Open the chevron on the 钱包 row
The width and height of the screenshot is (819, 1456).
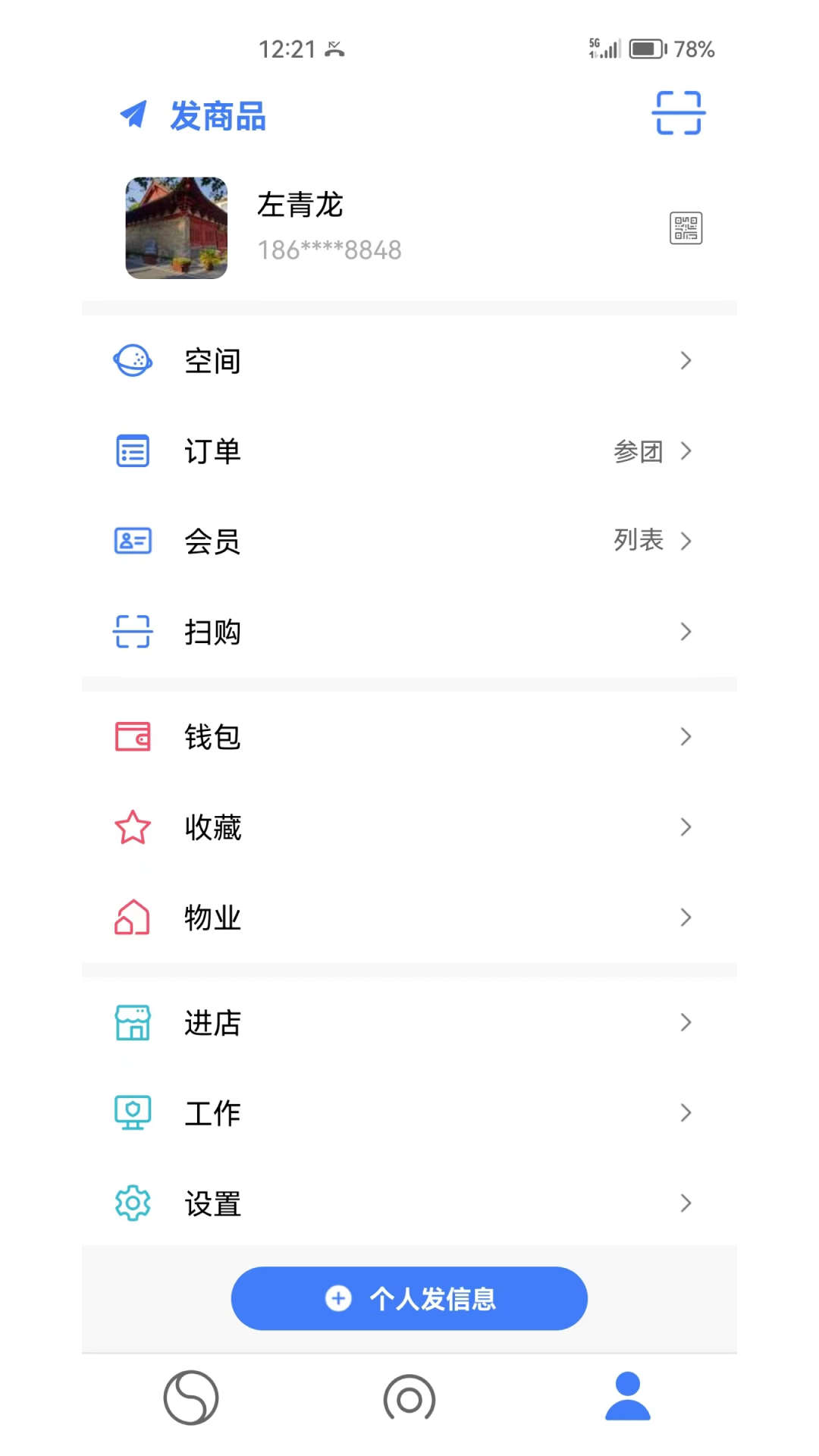(687, 736)
